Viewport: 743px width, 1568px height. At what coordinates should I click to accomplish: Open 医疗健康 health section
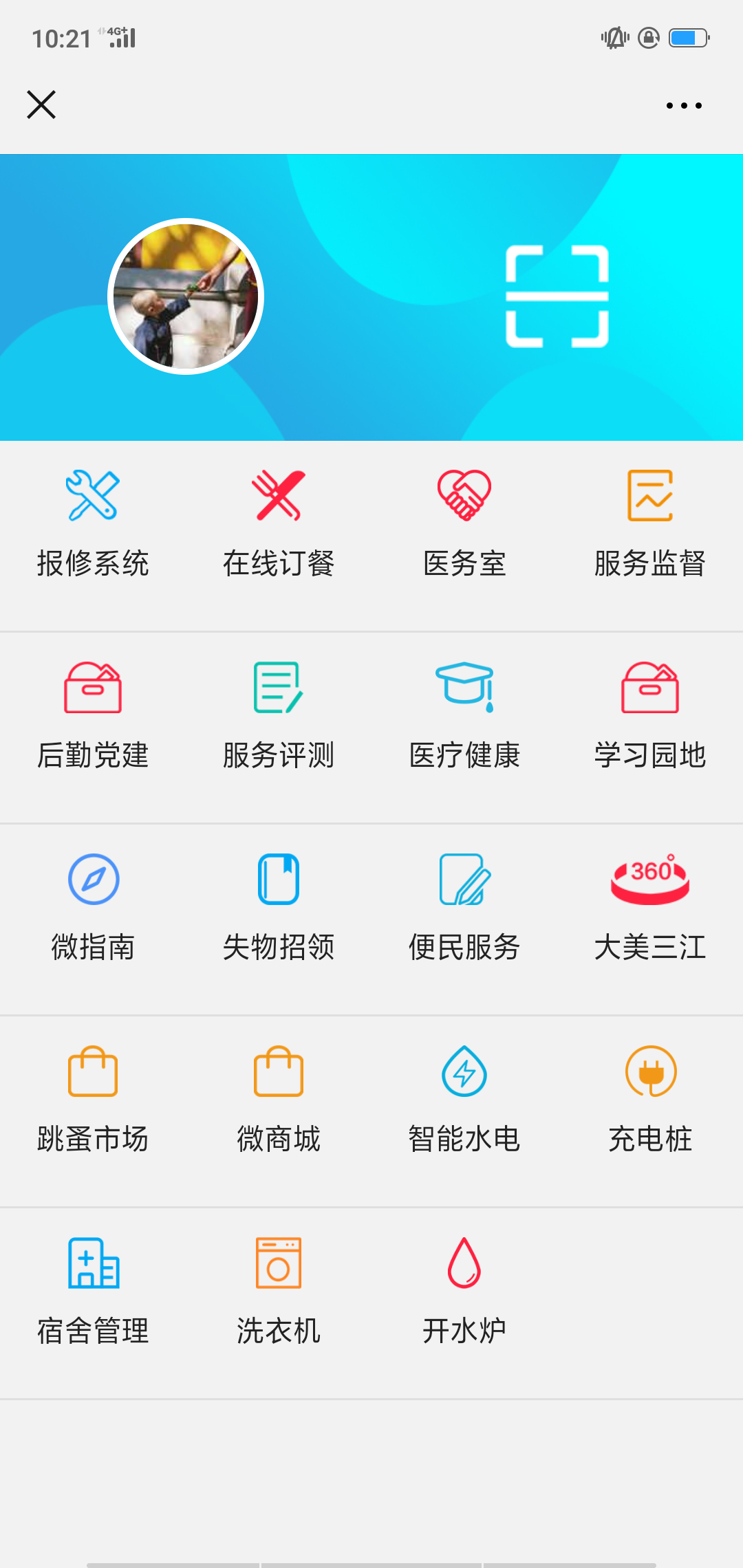tap(464, 715)
